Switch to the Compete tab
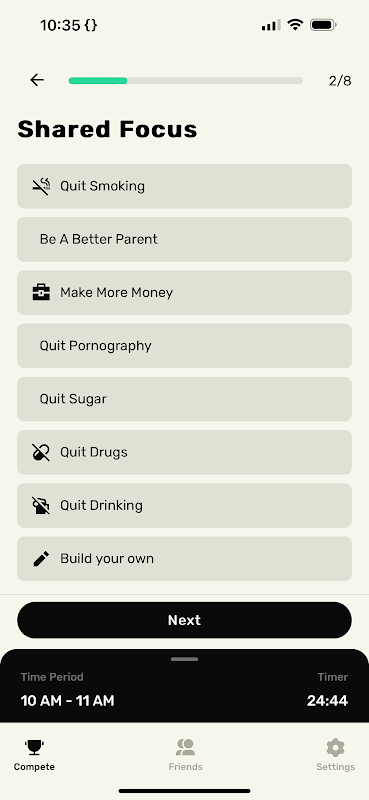 [x=34, y=755]
